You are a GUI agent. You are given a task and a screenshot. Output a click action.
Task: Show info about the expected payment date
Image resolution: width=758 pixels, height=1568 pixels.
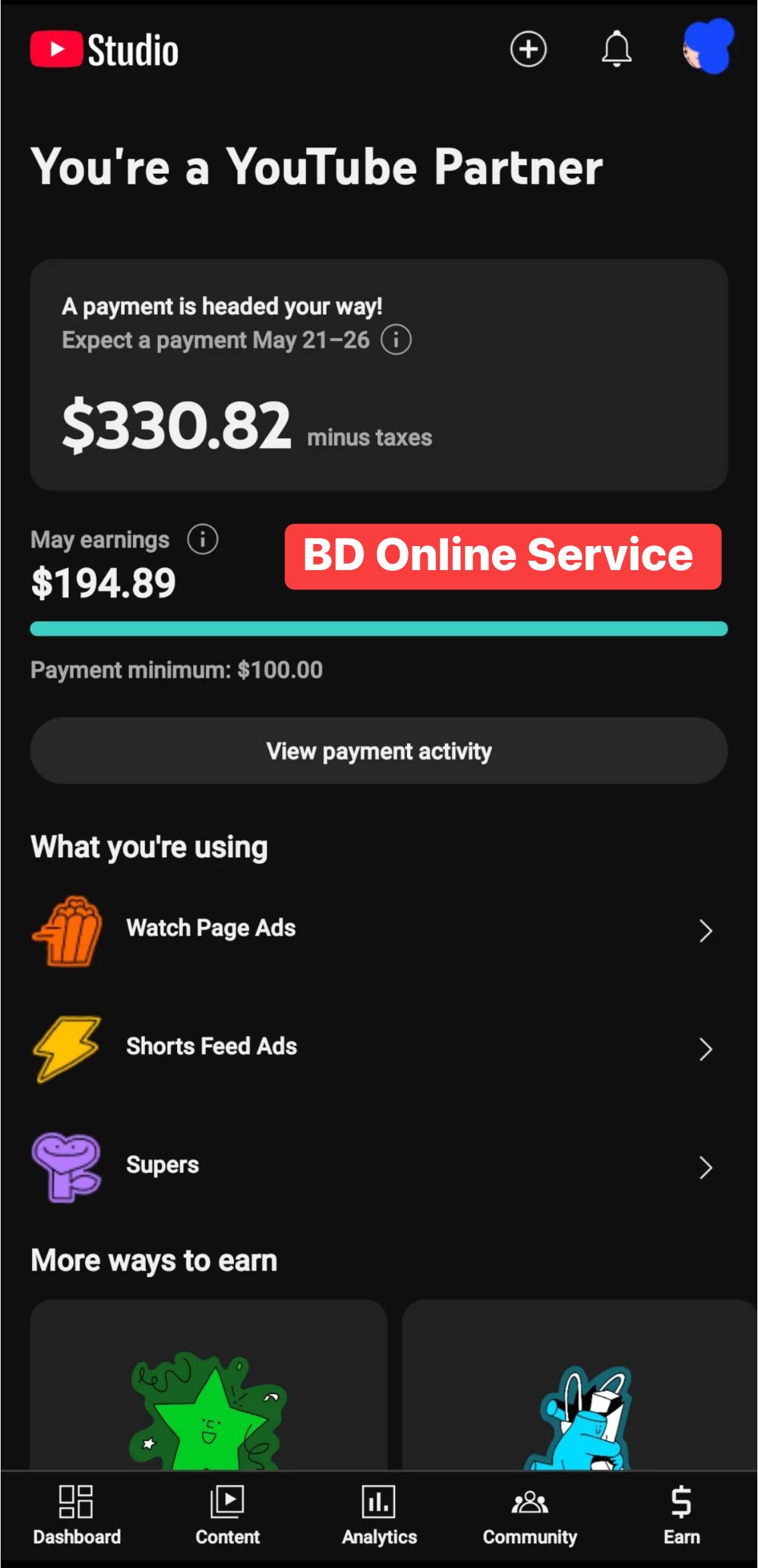click(396, 340)
